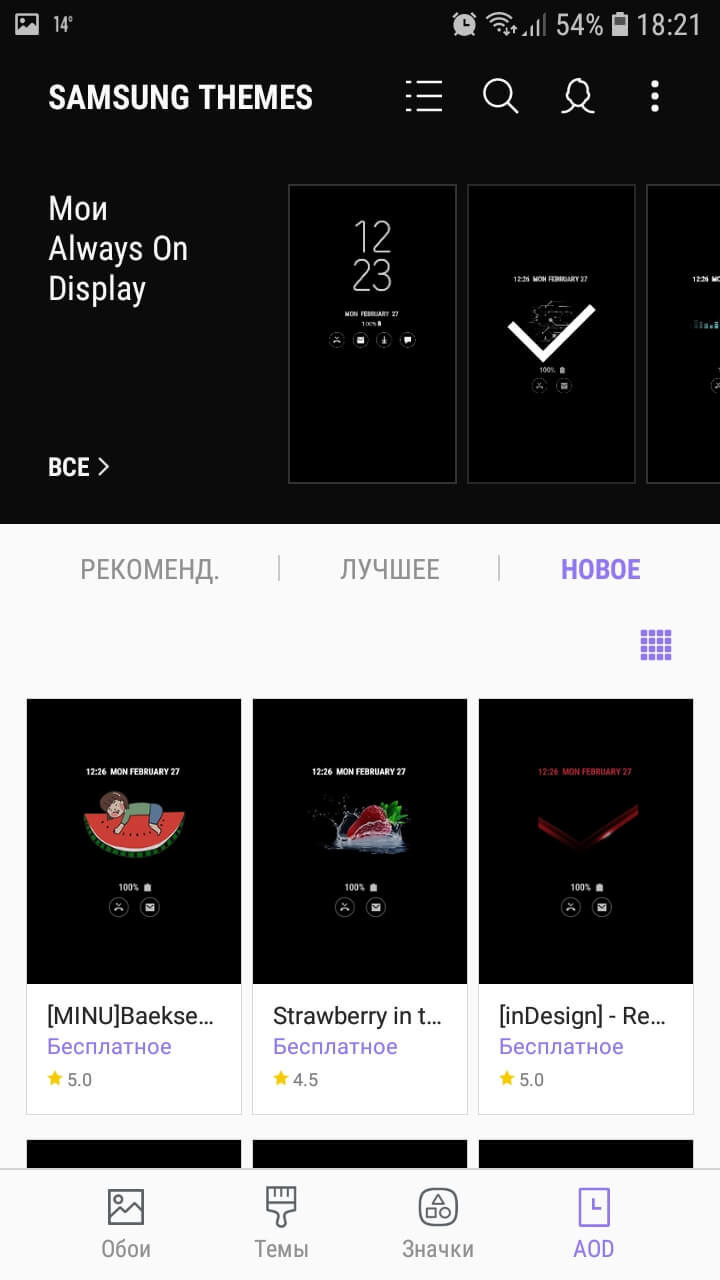Open the [MINU]Baekse watermelon AOD thumbnail

133,840
